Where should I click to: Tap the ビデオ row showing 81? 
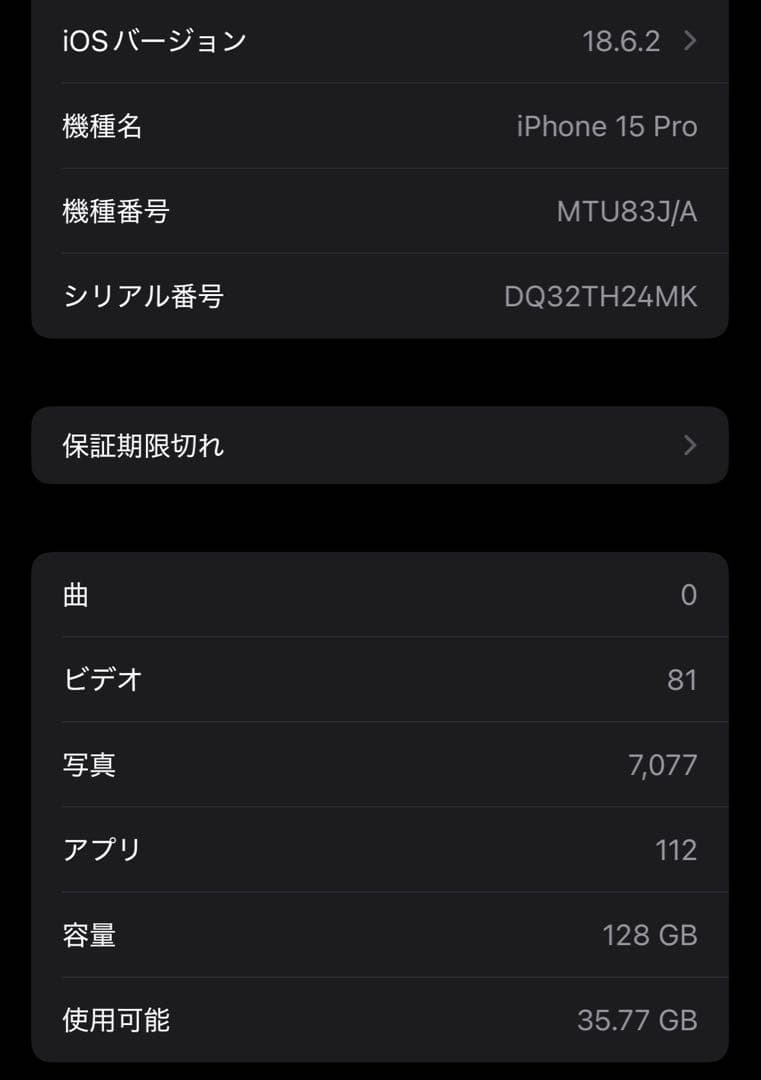380,679
